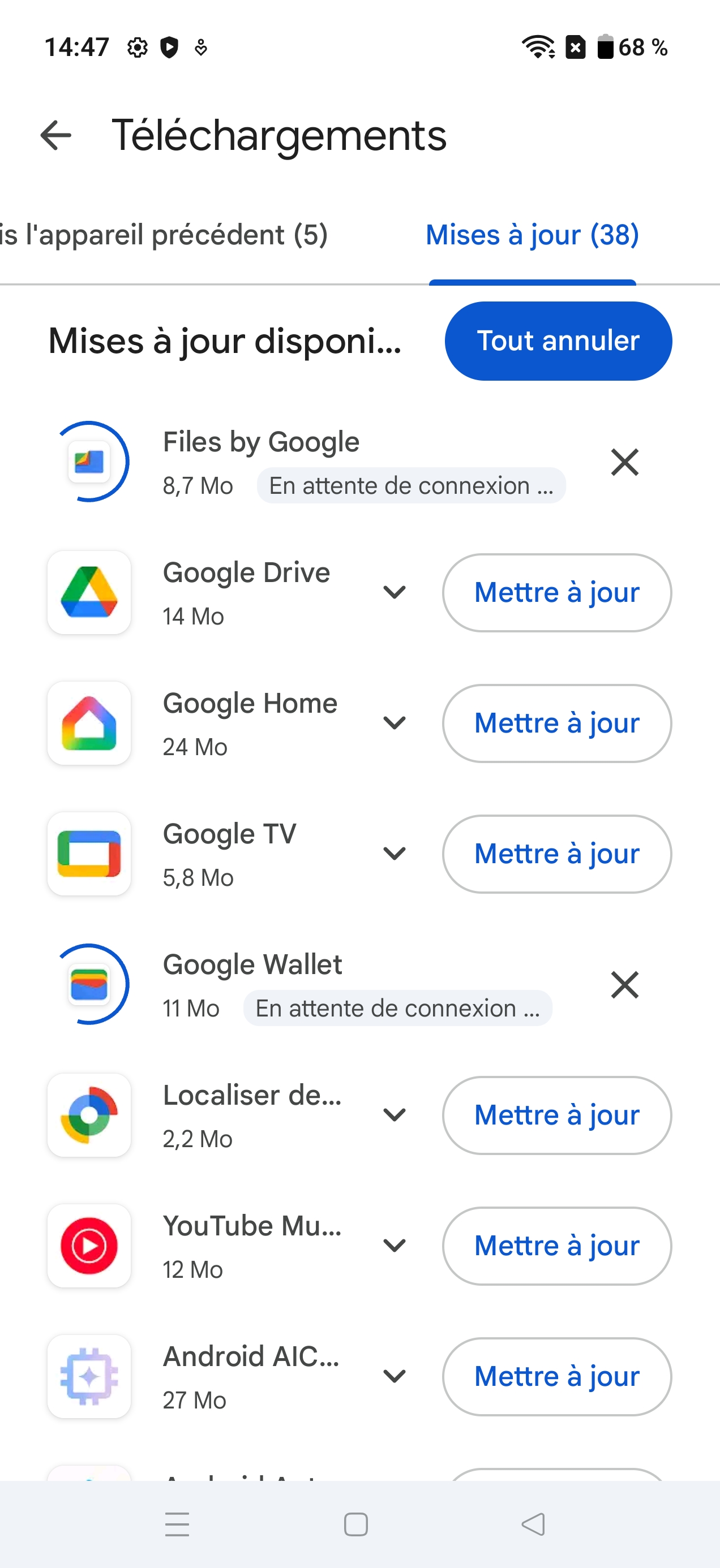The width and height of the screenshot is (720, 1568).
Task: Cancel the Files by Google update
Action: 624,462
